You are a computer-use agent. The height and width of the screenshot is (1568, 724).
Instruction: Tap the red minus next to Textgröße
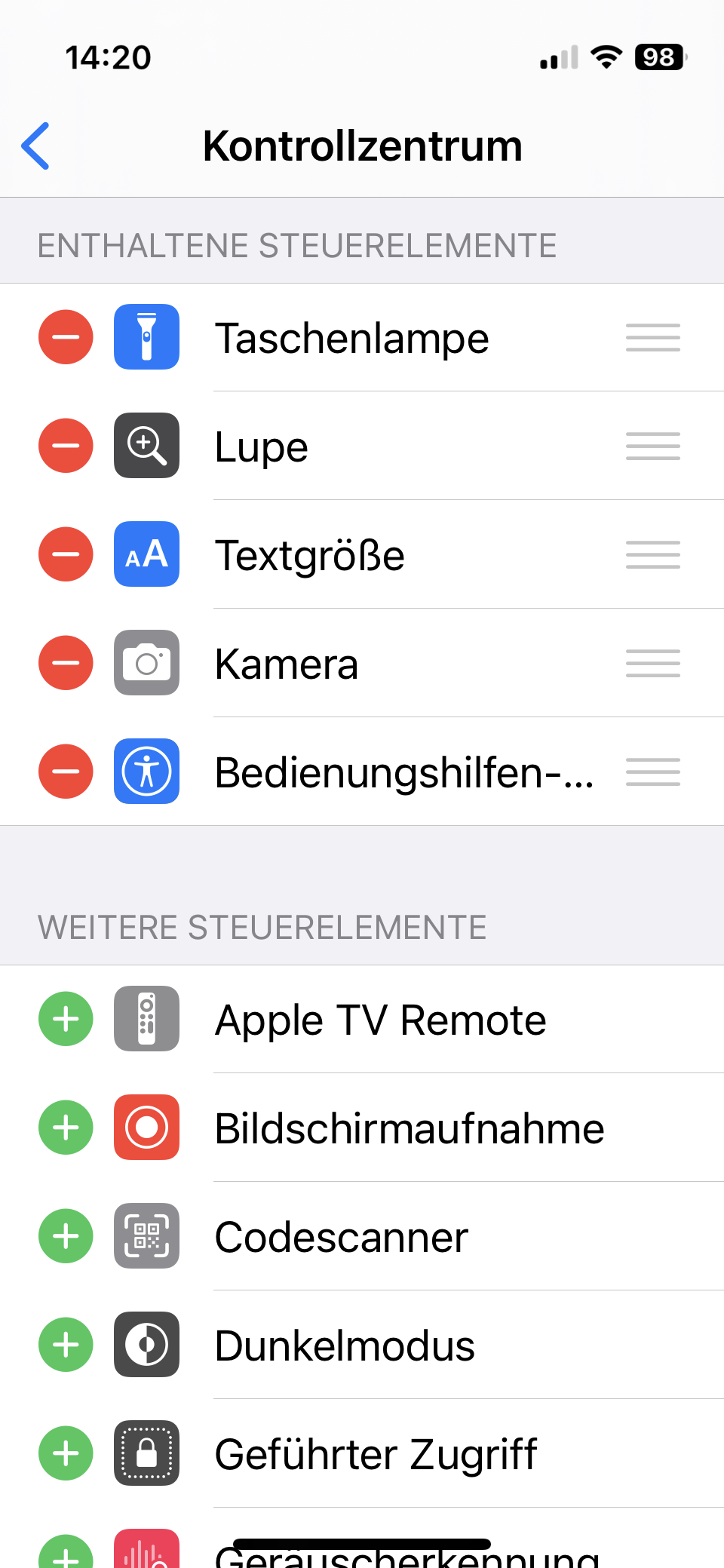tap(66, 554)
